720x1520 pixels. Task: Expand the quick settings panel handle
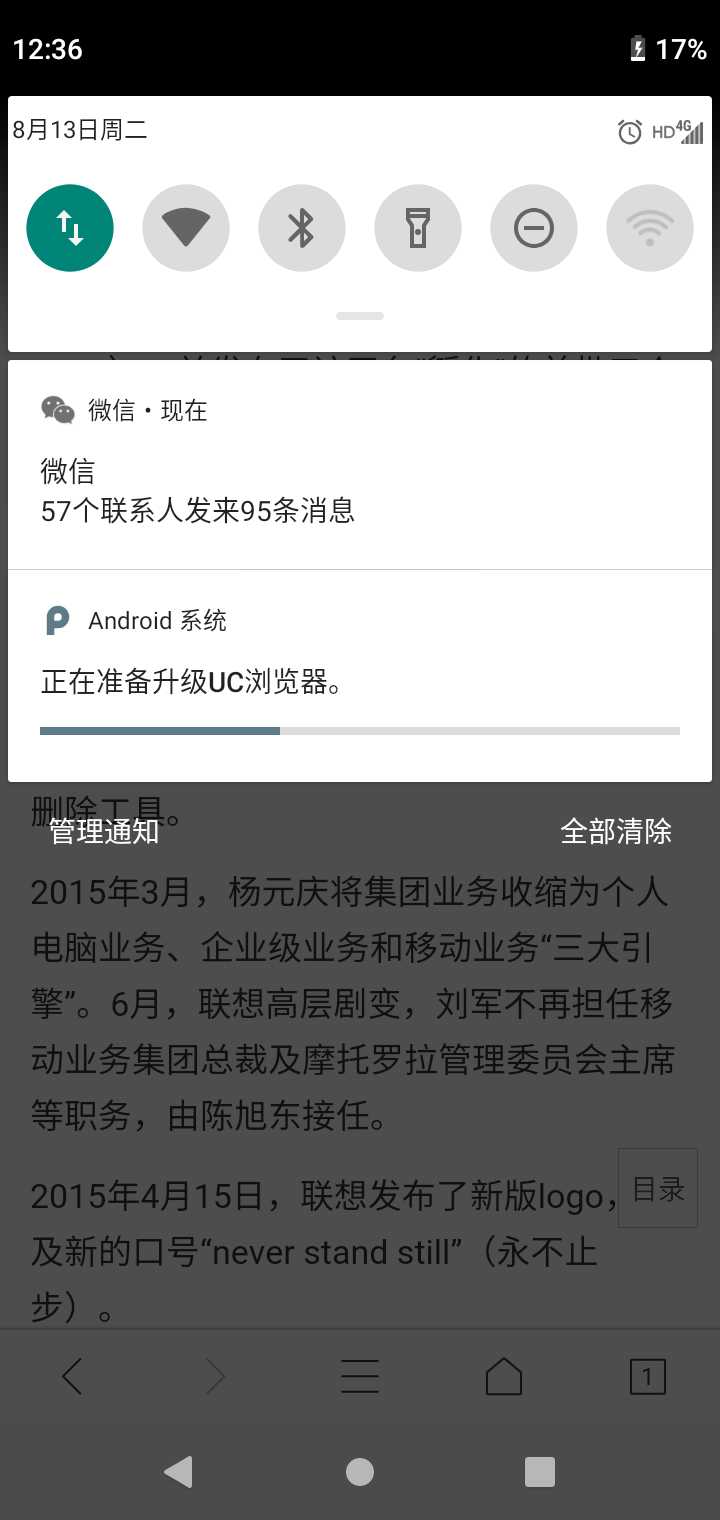pyautogui.click(x=360, y=316)
